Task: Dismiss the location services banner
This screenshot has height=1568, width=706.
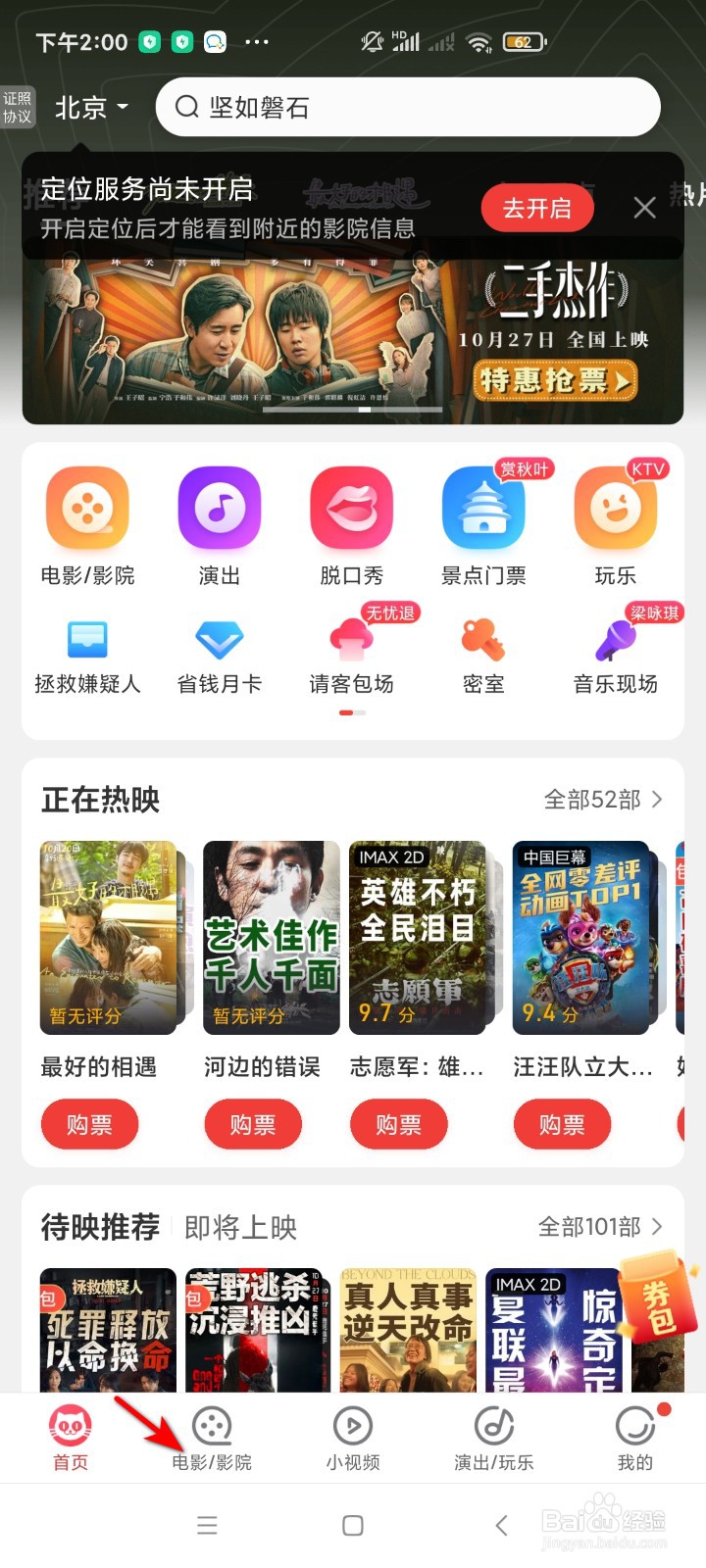Action: pos(644,208)
